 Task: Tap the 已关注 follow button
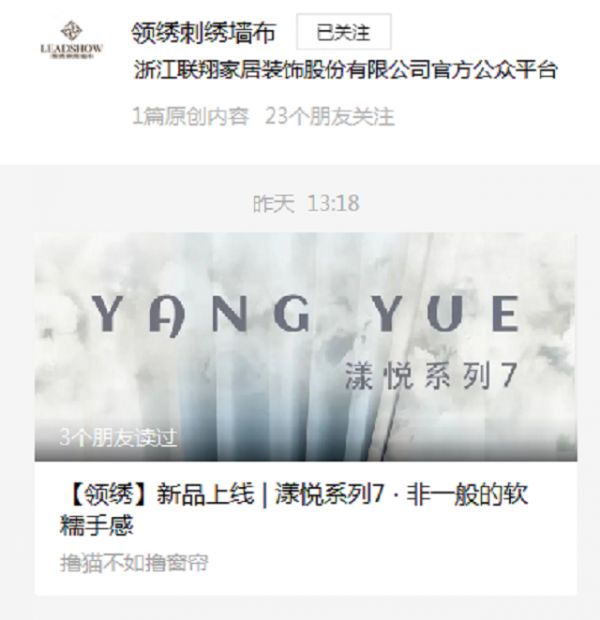tap(343, 32)
